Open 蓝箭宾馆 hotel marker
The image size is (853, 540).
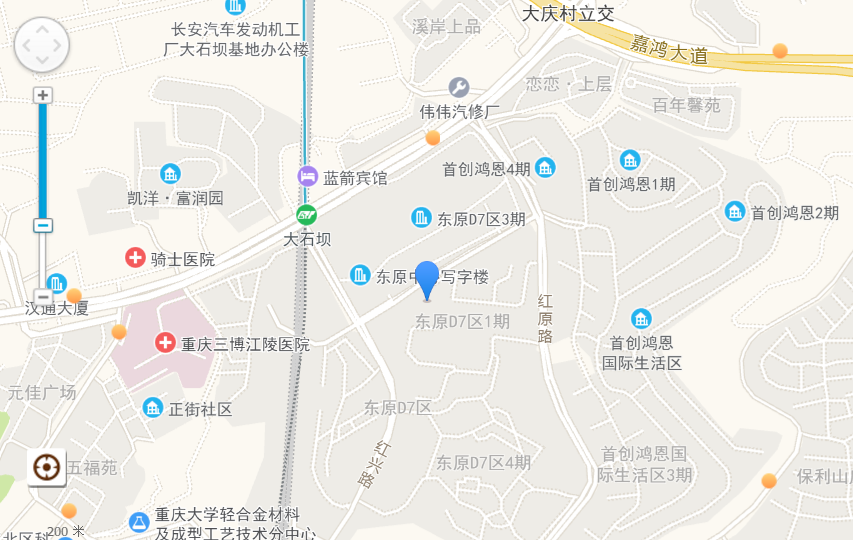pyautogui.click(x=308, y=176)
